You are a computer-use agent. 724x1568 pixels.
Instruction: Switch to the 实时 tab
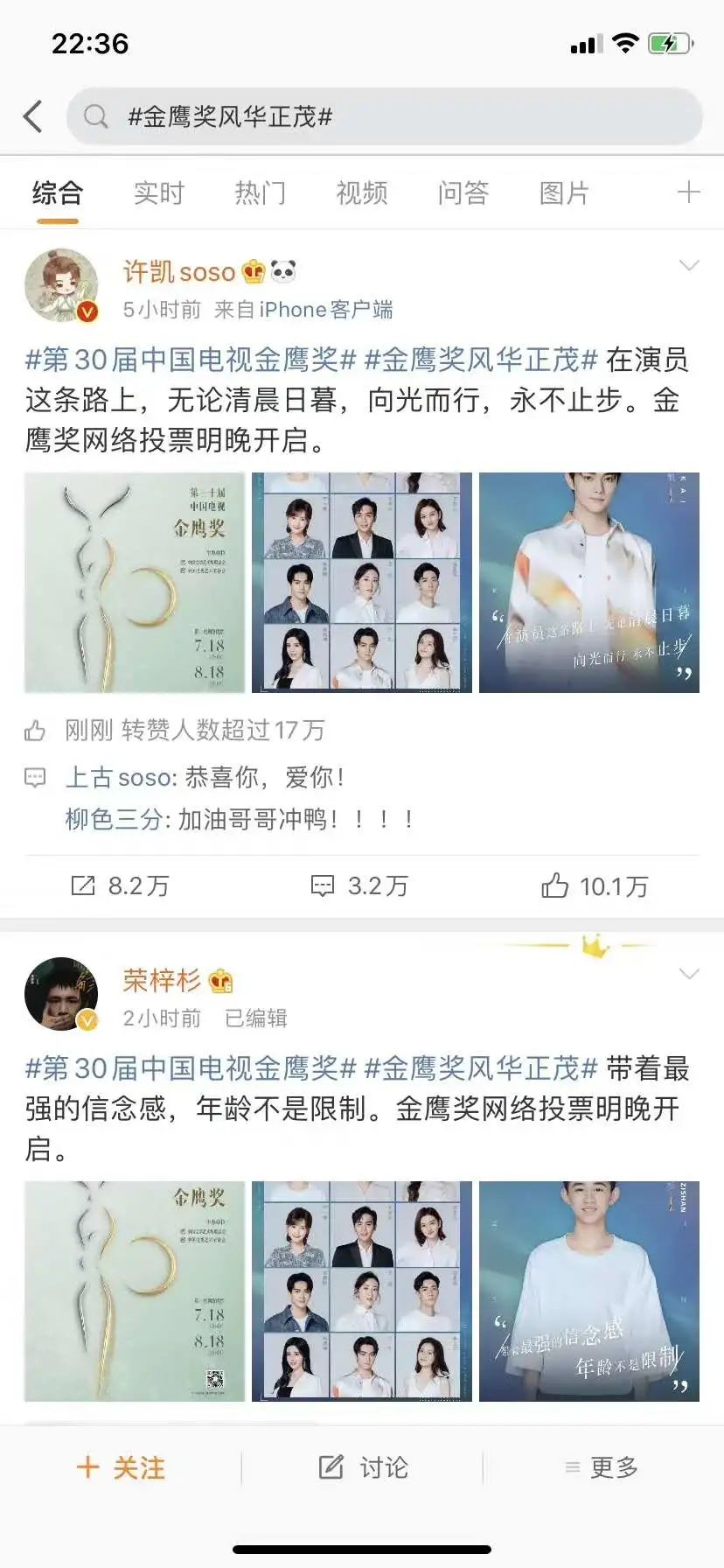159,192
